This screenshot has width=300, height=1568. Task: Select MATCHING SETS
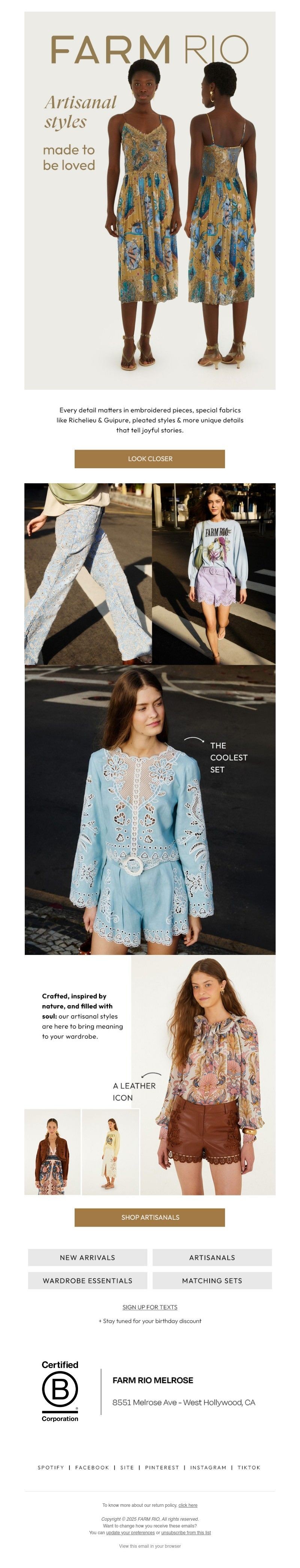[212, 1281]
